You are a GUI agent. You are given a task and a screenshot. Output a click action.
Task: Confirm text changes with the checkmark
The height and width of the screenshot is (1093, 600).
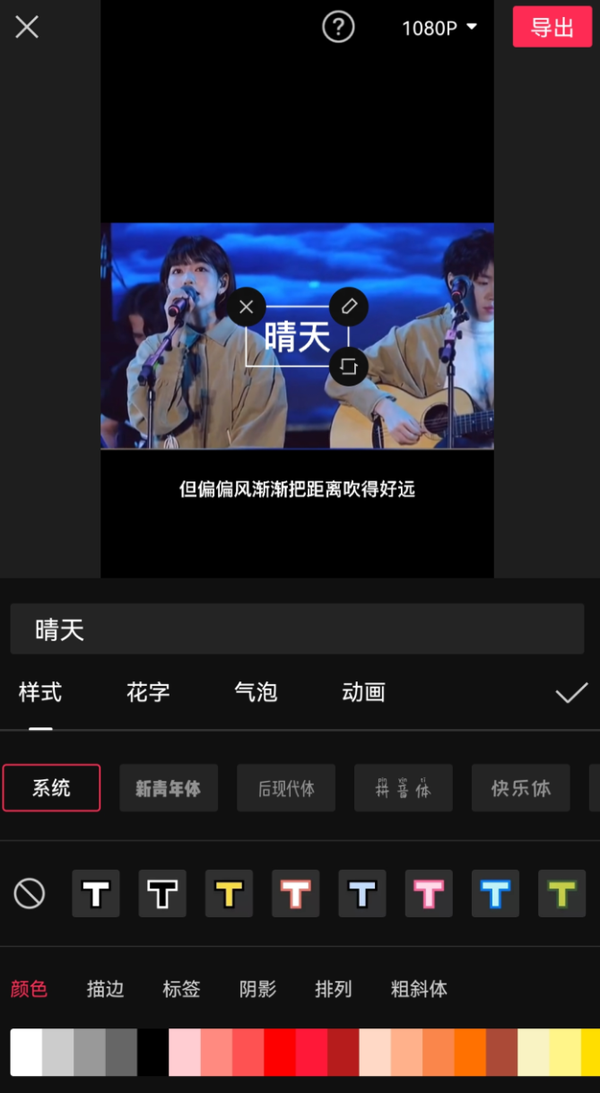pos(571,693)
